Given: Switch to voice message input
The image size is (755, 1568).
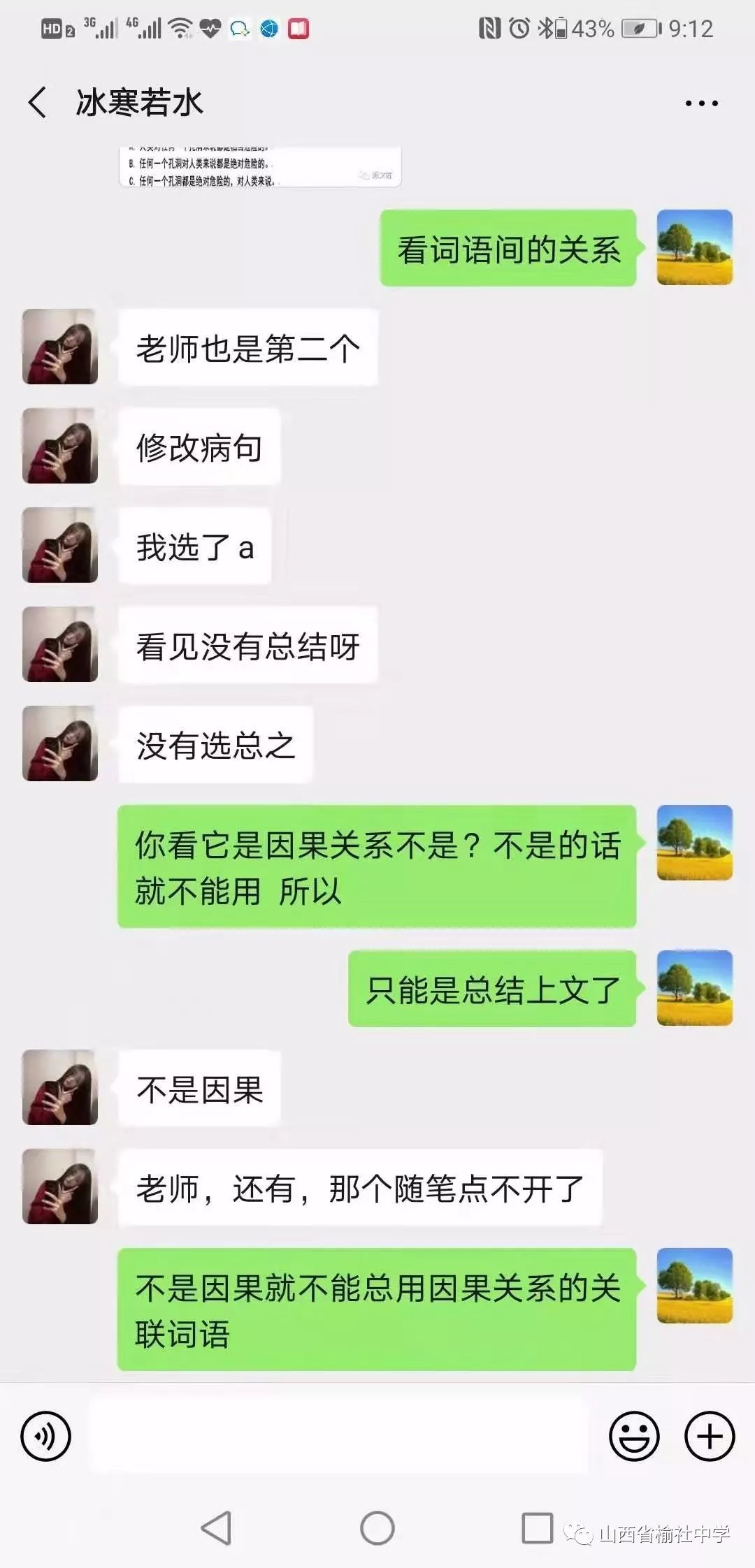Looking at the screenshot, I should tap(46, 1436).
